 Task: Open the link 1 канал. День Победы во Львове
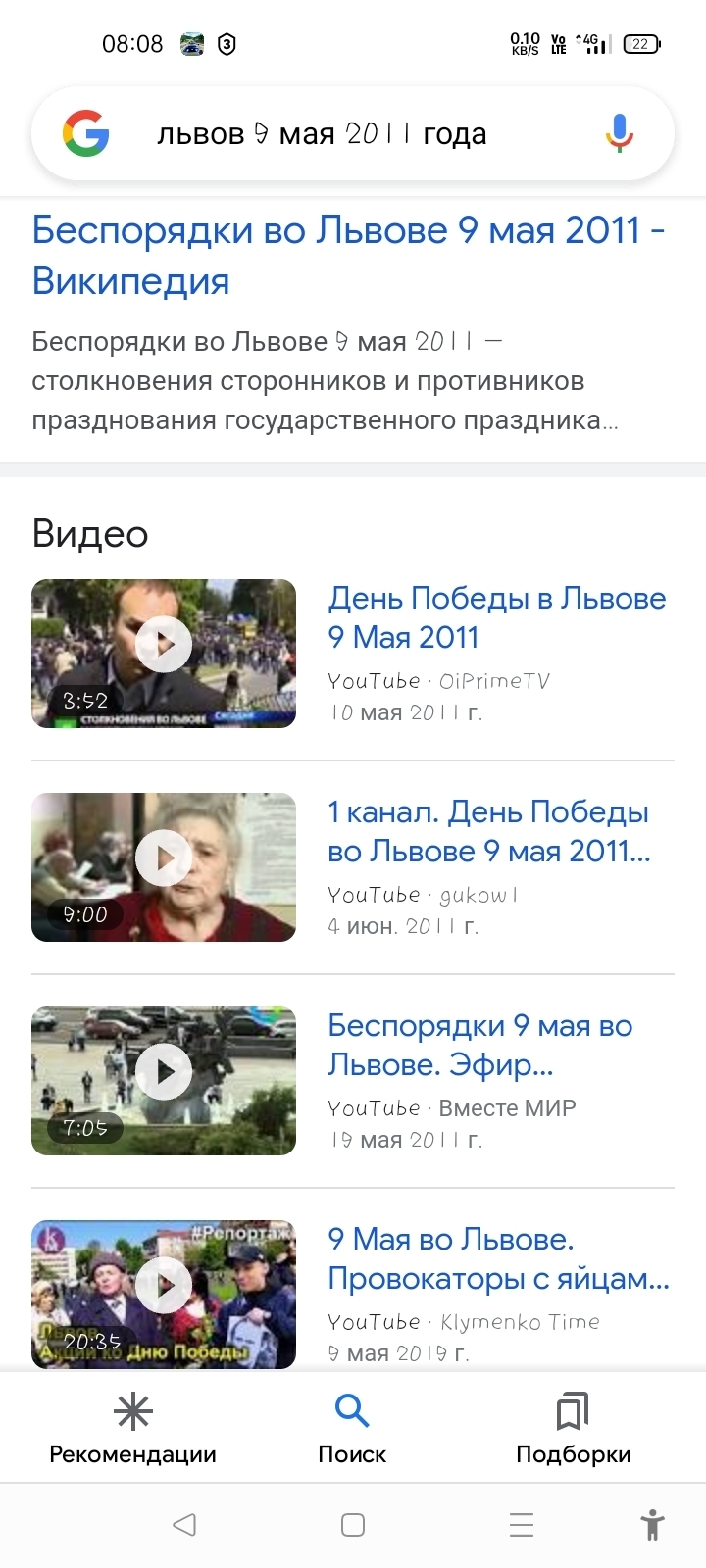tap(488, 831)
